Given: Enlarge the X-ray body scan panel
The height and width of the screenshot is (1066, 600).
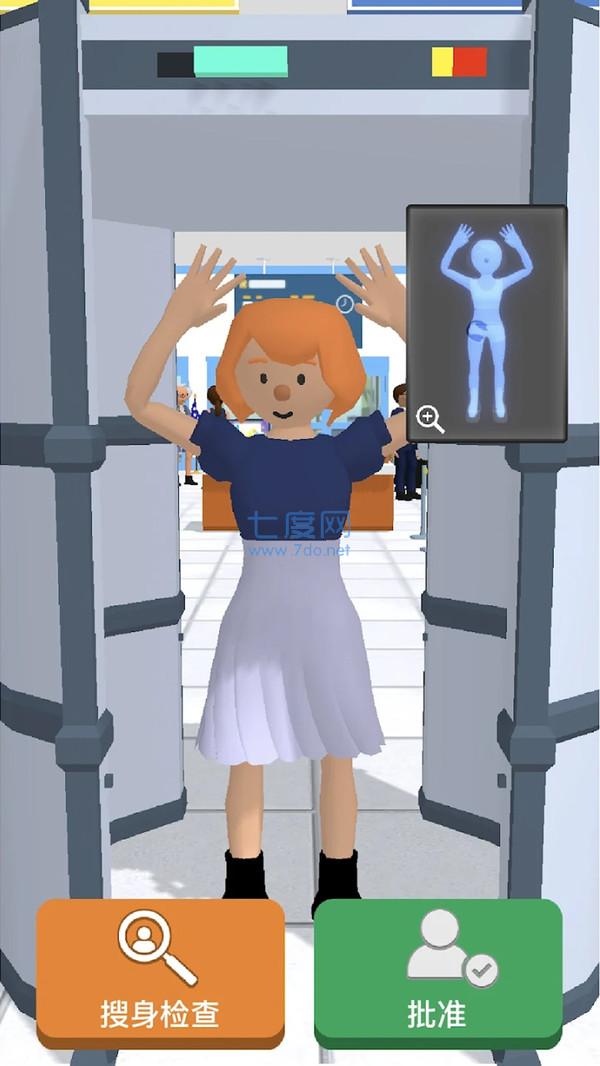Looking at the screenshot, I should pos(431,418).
